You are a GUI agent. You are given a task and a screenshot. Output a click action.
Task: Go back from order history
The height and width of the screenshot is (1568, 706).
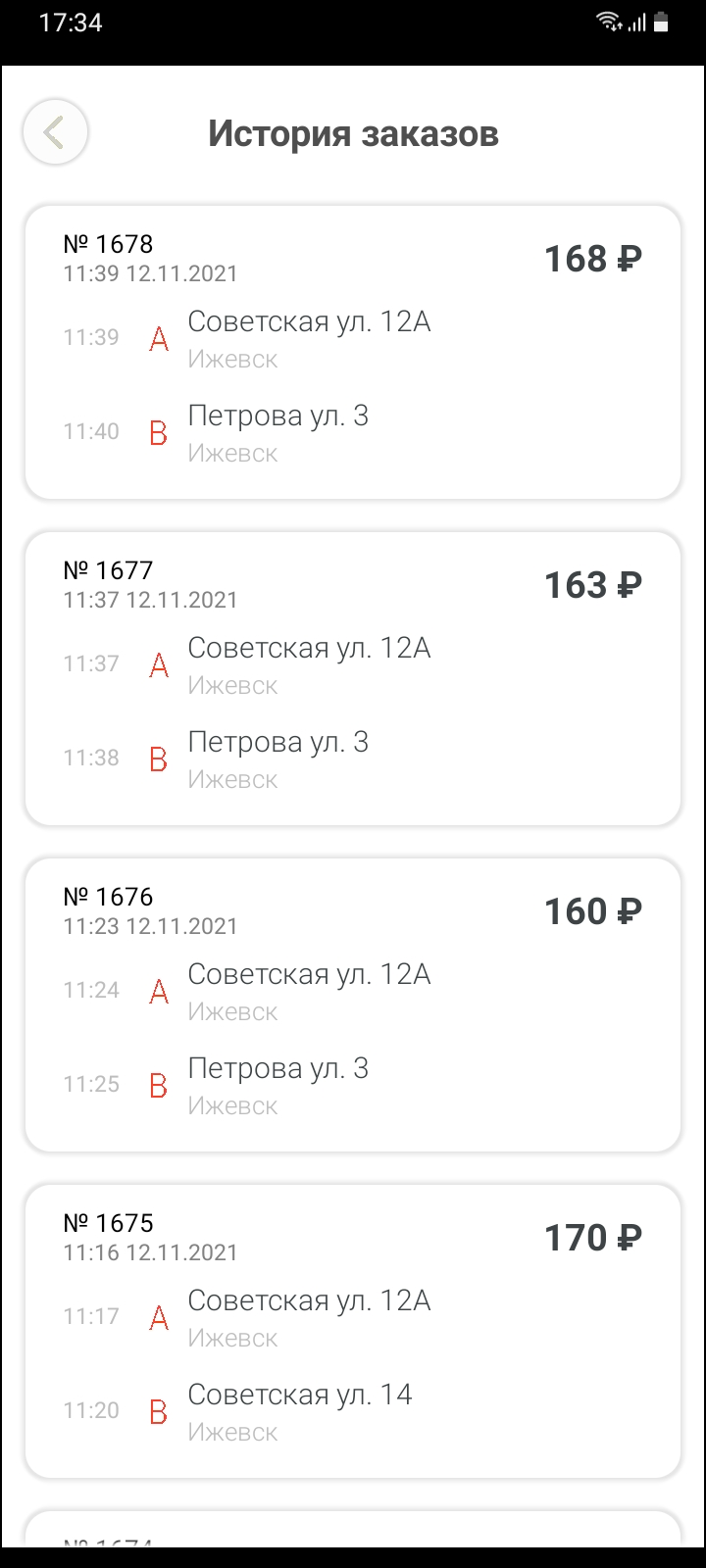point(56,132)
